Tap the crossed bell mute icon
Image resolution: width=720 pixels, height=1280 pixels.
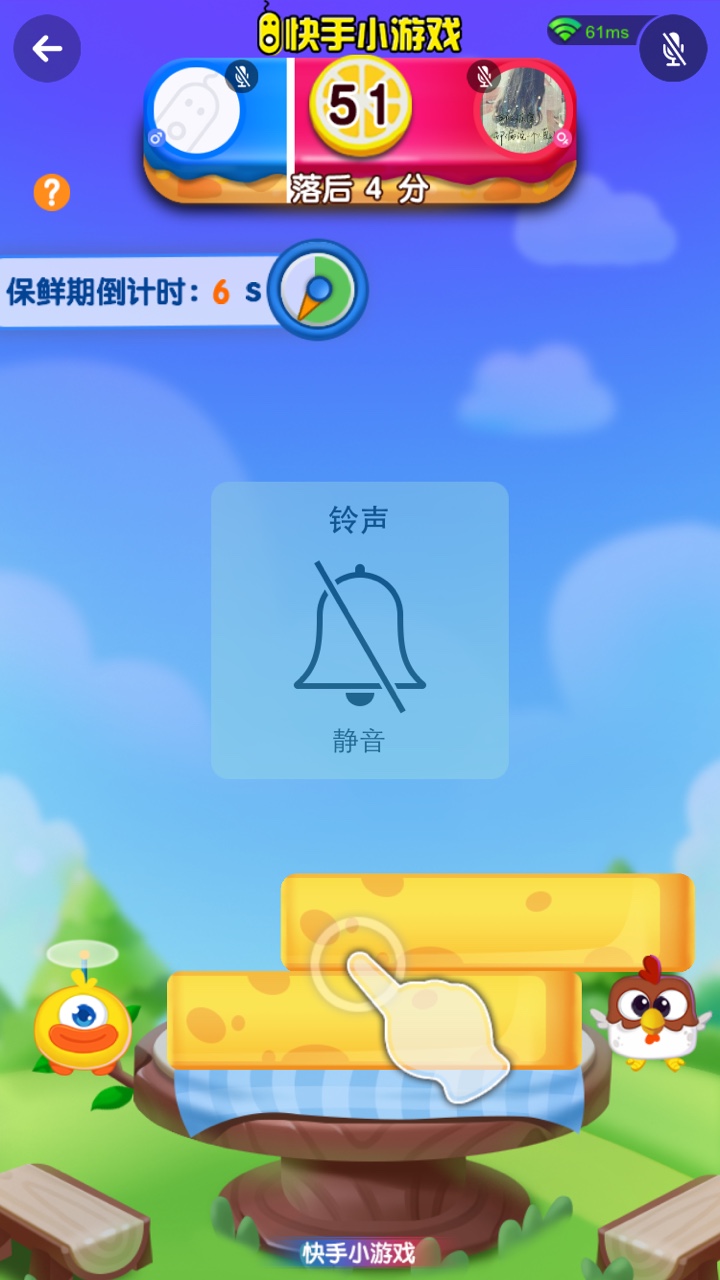[x=360, y=630]
